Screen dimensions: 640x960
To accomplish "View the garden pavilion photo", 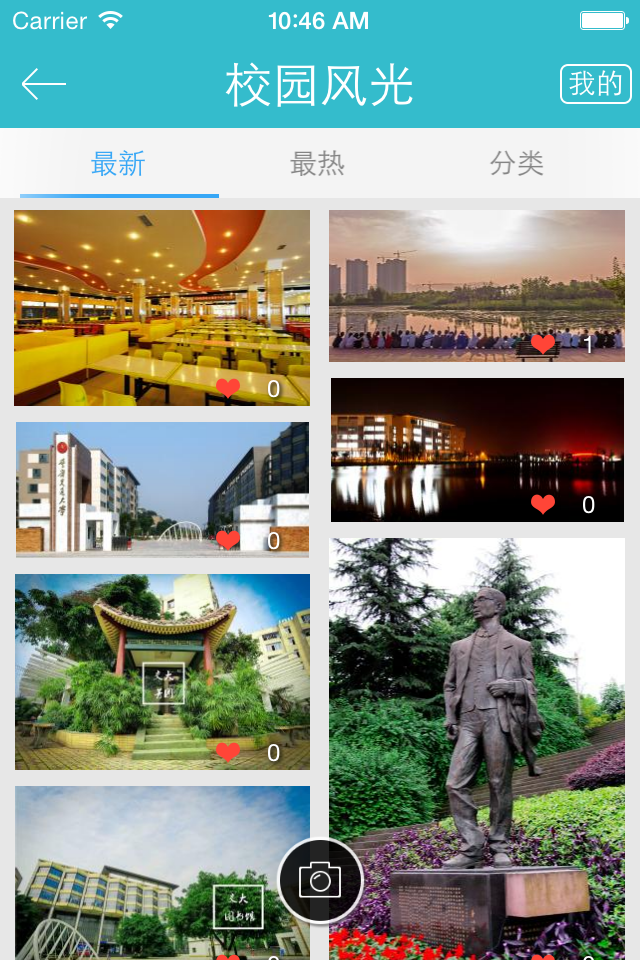I will tap(161, 665).
